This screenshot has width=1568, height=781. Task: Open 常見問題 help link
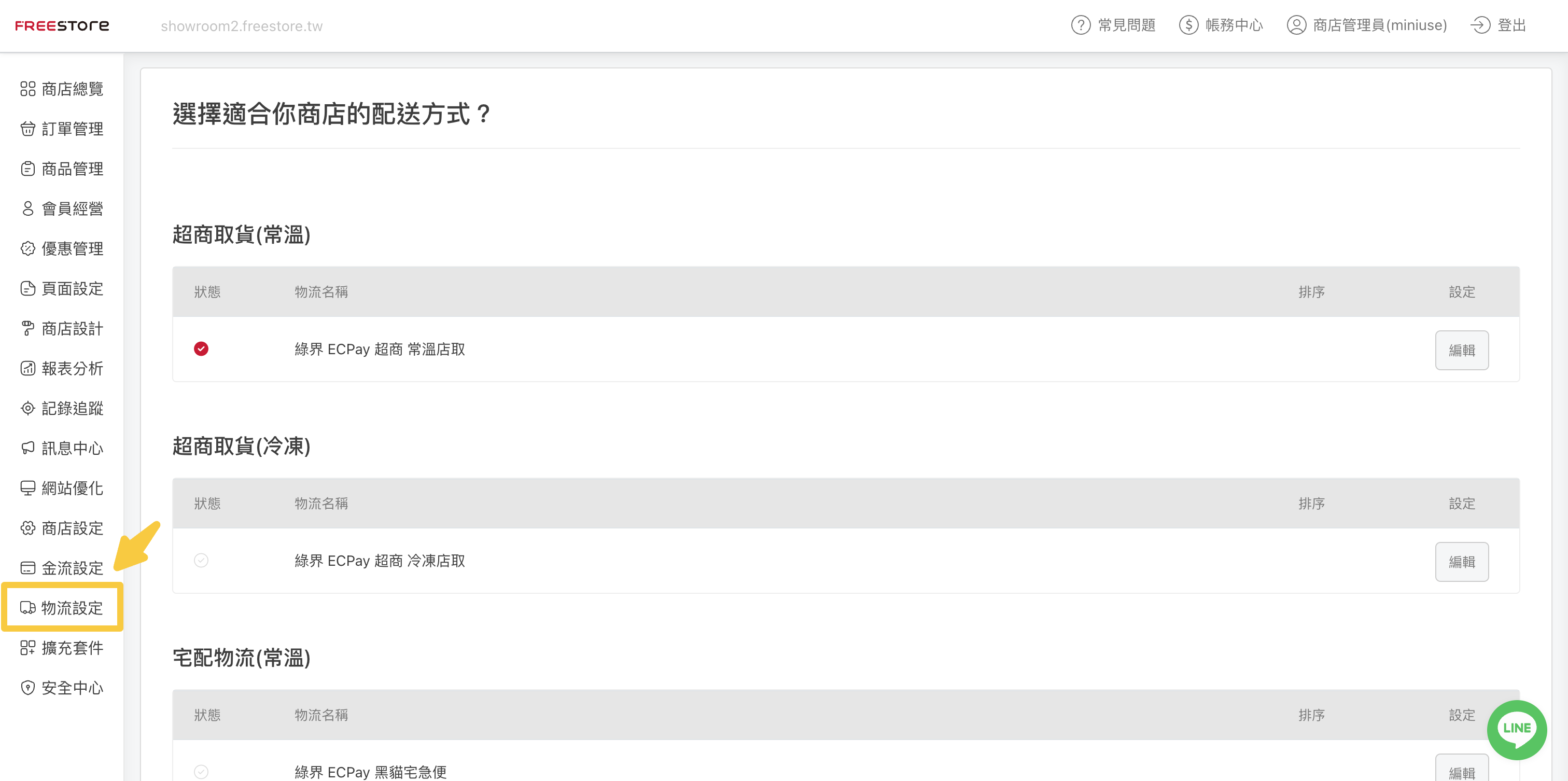pyautogui.click(x=1113, y=25)
